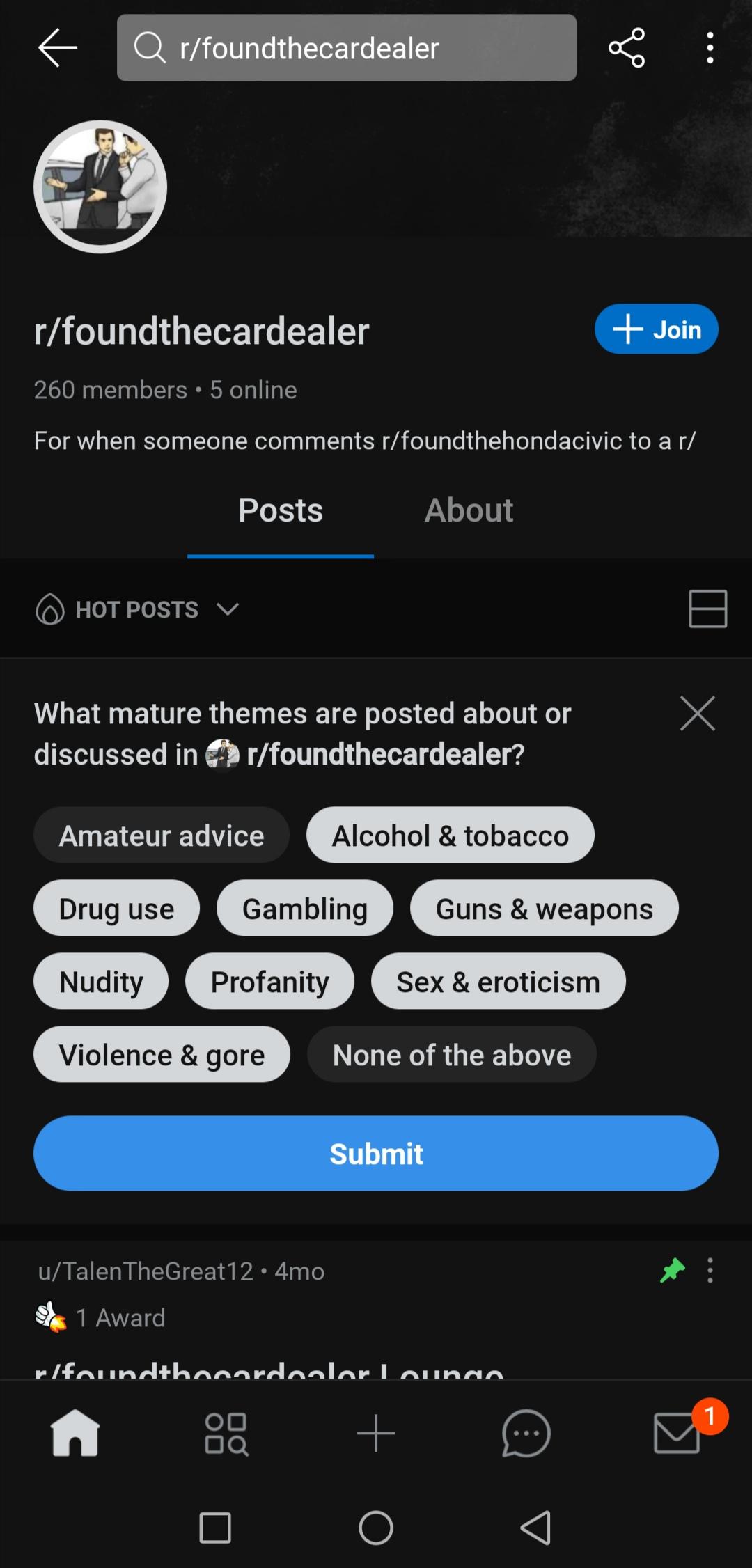Tap the system home button
The image size is (752, 1568).
tap(376, 1528)
